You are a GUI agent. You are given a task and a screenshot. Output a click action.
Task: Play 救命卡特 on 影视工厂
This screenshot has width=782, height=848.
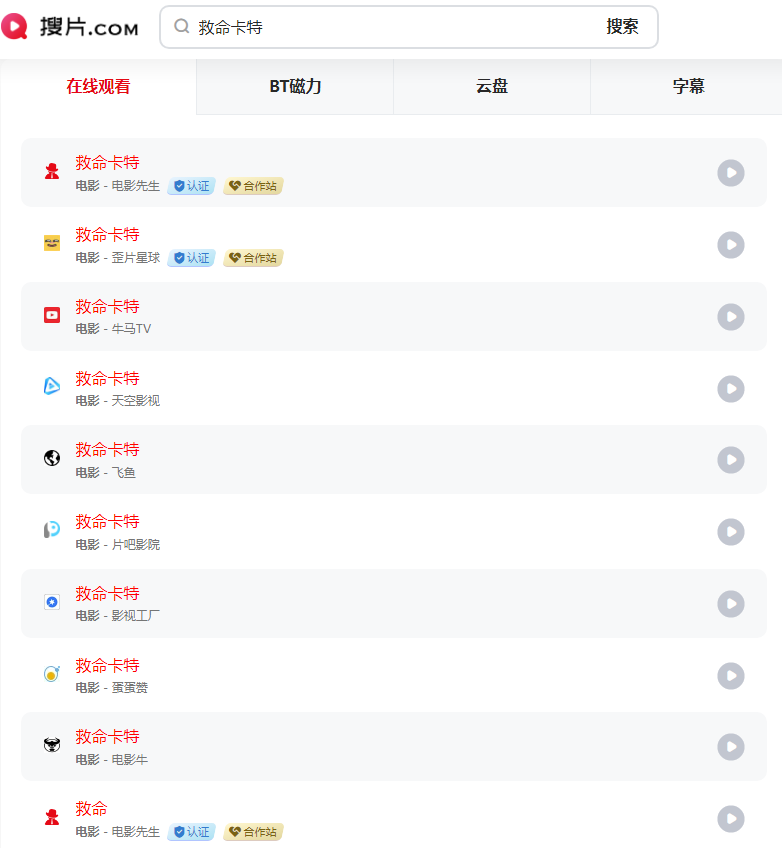pos(731,604)
